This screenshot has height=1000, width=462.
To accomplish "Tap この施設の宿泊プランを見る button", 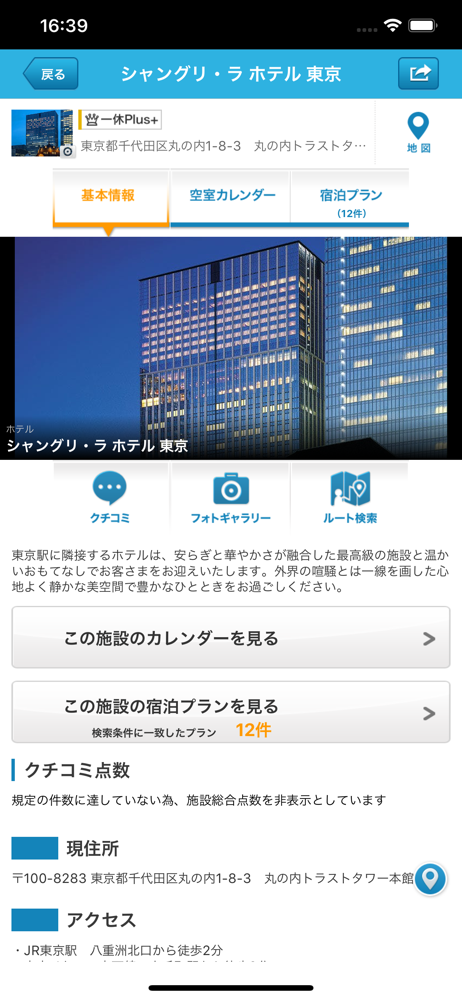I will pos(231,712).
